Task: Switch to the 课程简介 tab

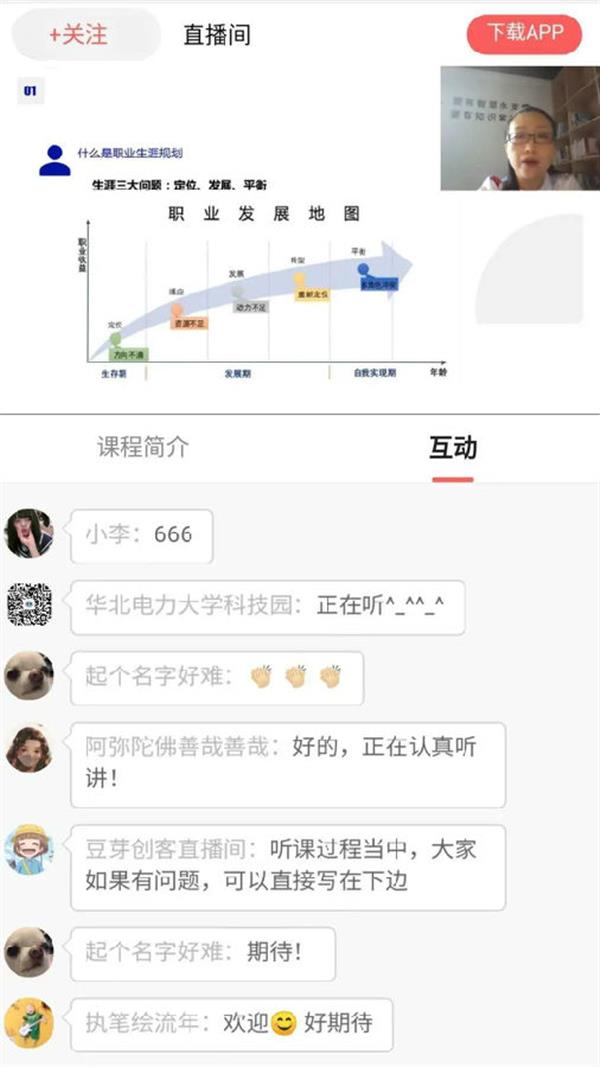Action: [x=143, y=447]
